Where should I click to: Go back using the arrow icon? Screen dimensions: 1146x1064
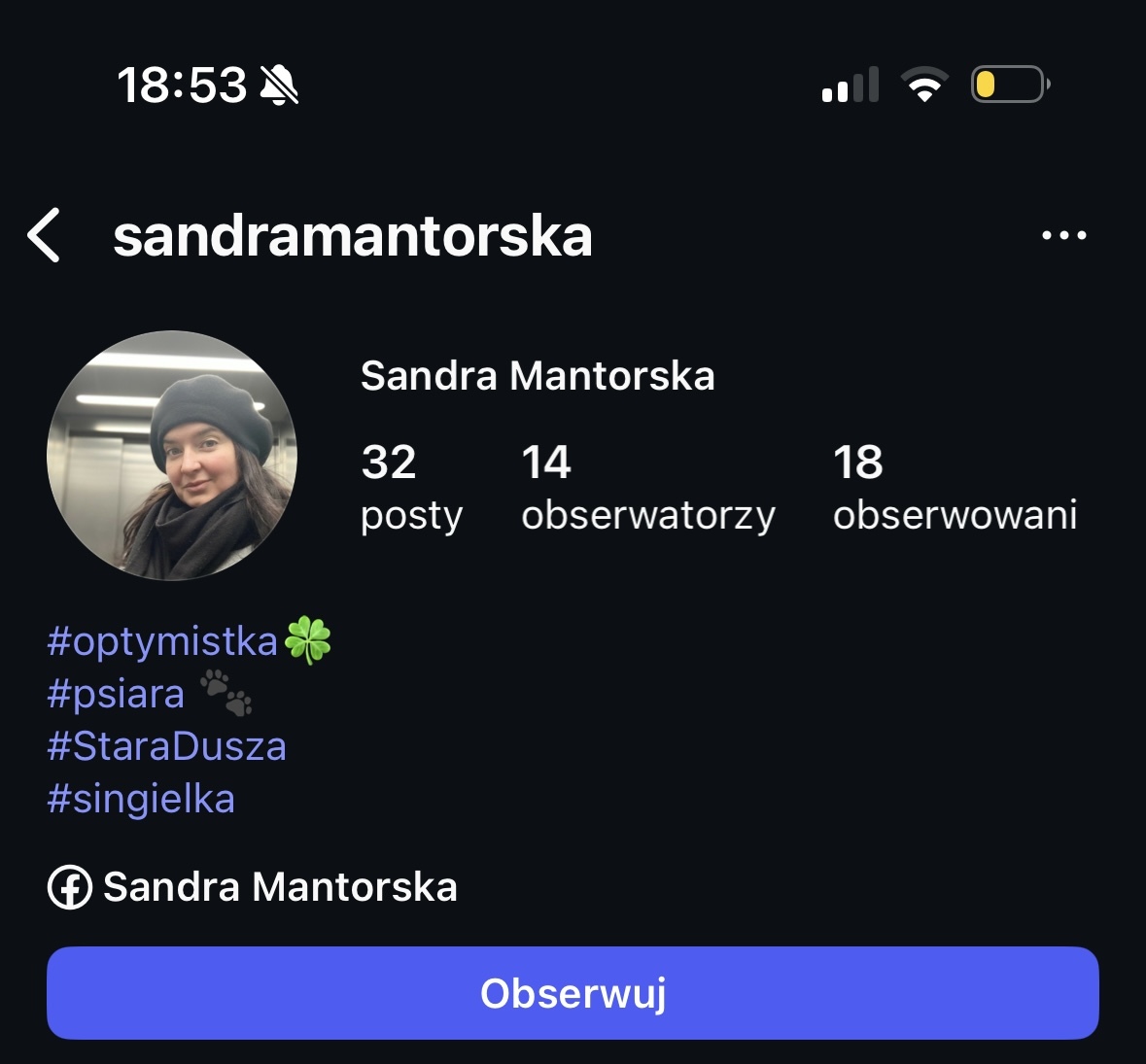(45, 235)
